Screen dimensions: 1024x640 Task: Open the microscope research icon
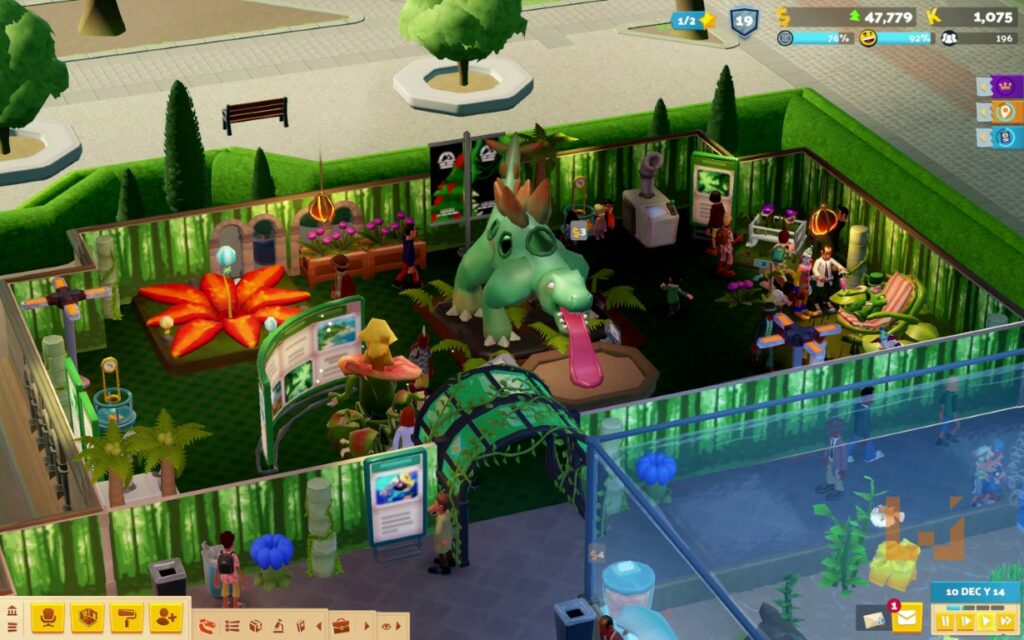coord(279,626)
